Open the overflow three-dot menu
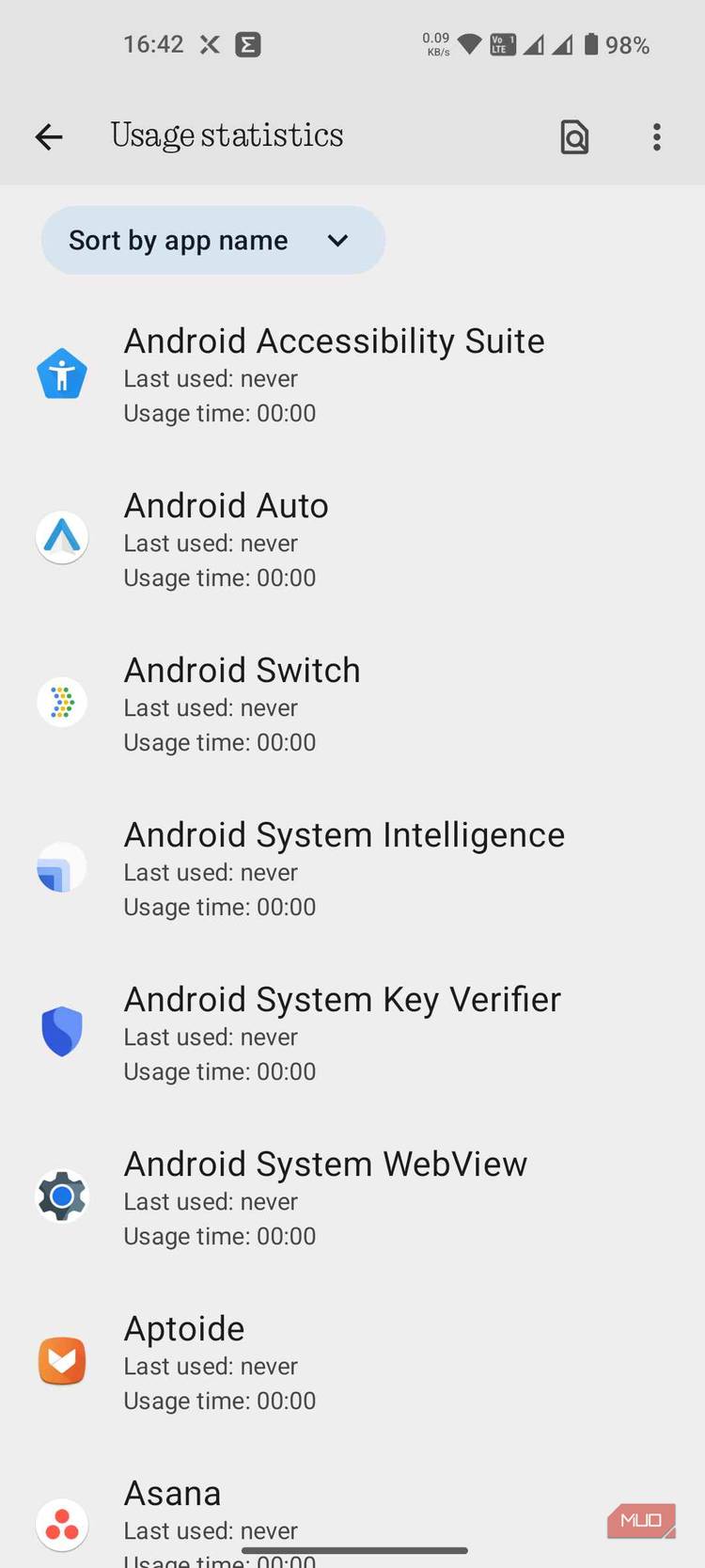The width and height of the screenshot is (705, 1568). tap(656, 136)
